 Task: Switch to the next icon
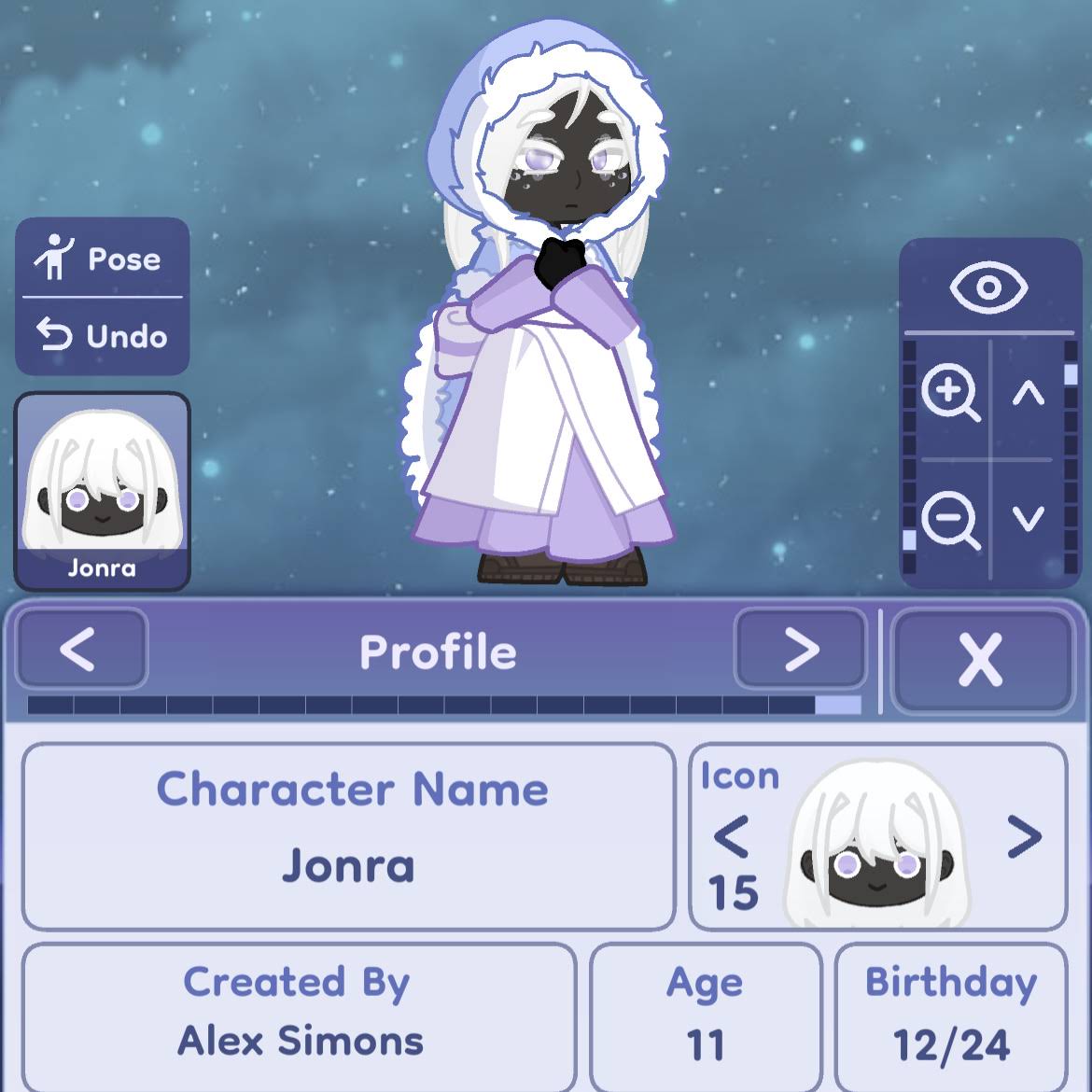[x=1025, y=836]
